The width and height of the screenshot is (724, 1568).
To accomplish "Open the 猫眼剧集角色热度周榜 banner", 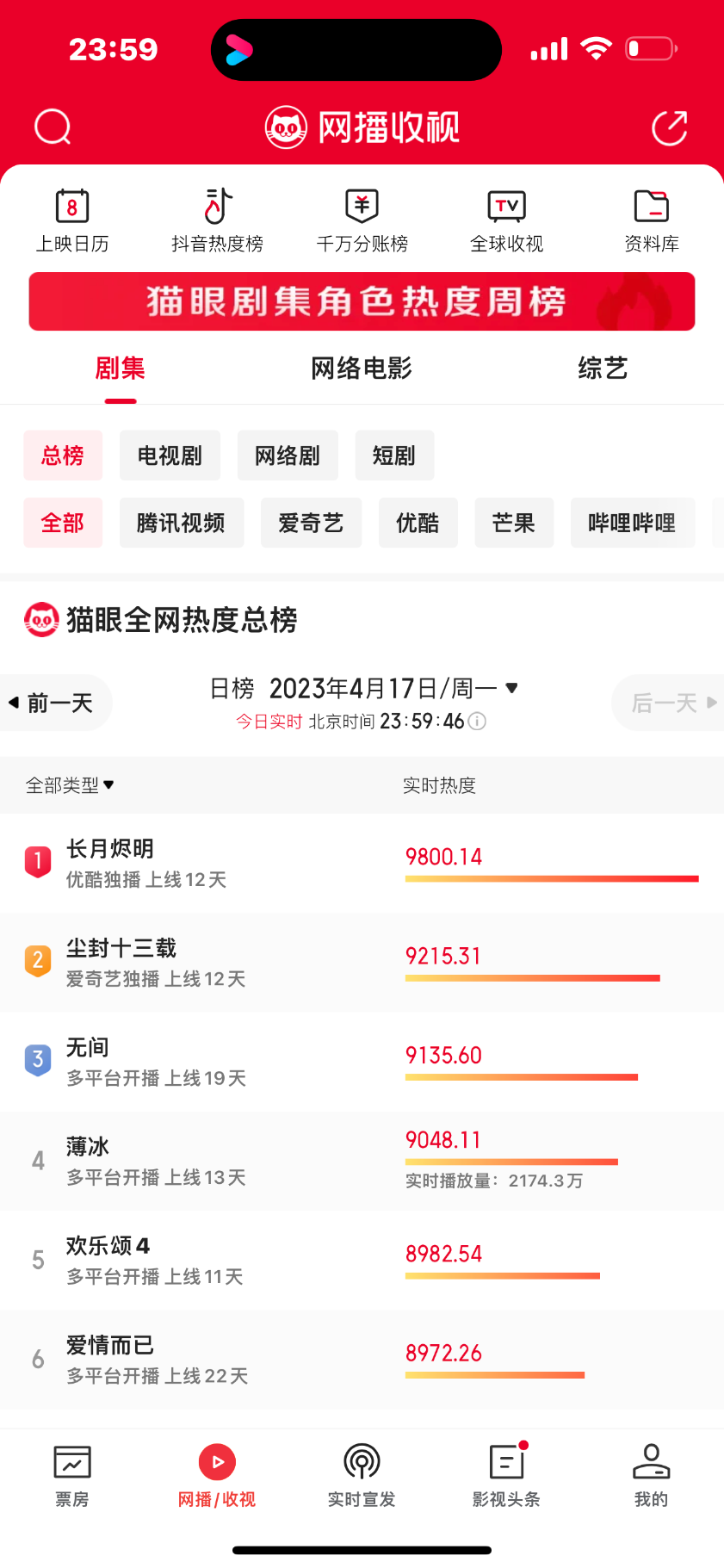I will (x=362, y=301).
